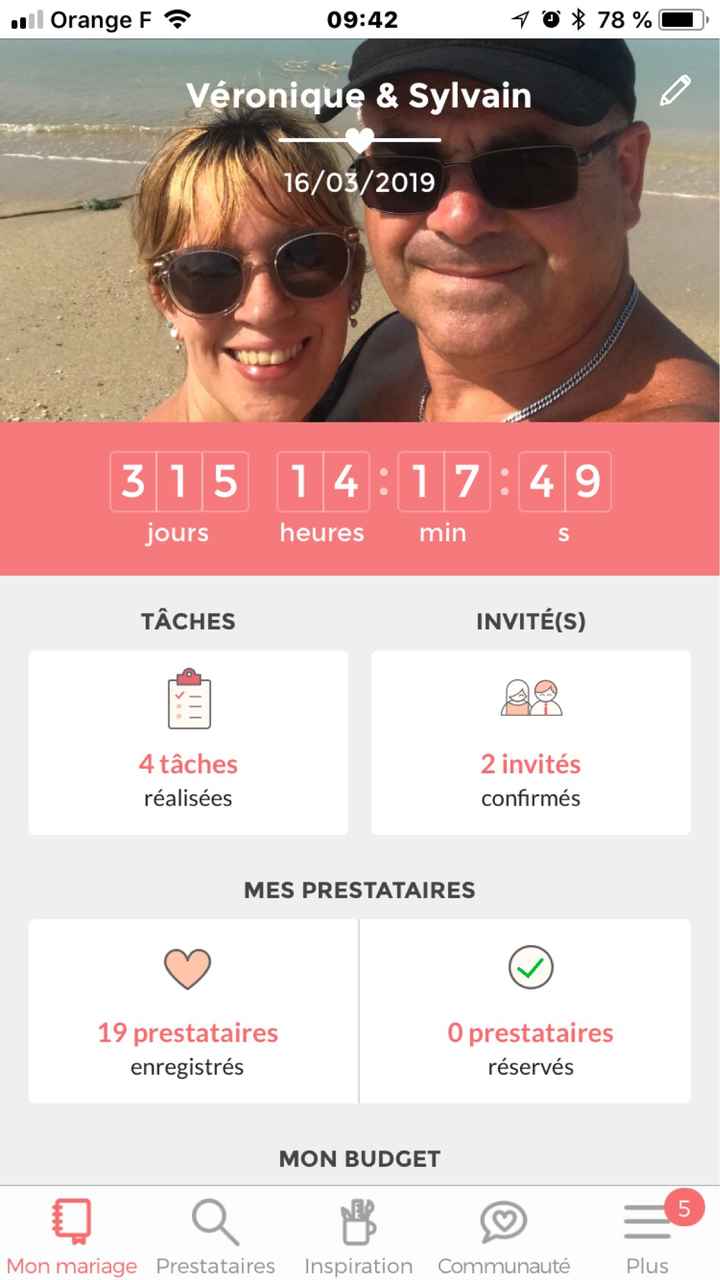The image size is (720, 1280).
Task: Tap Véronique & Sylvain profile photo
Action: pyautogui.click(x=358, y=300)
